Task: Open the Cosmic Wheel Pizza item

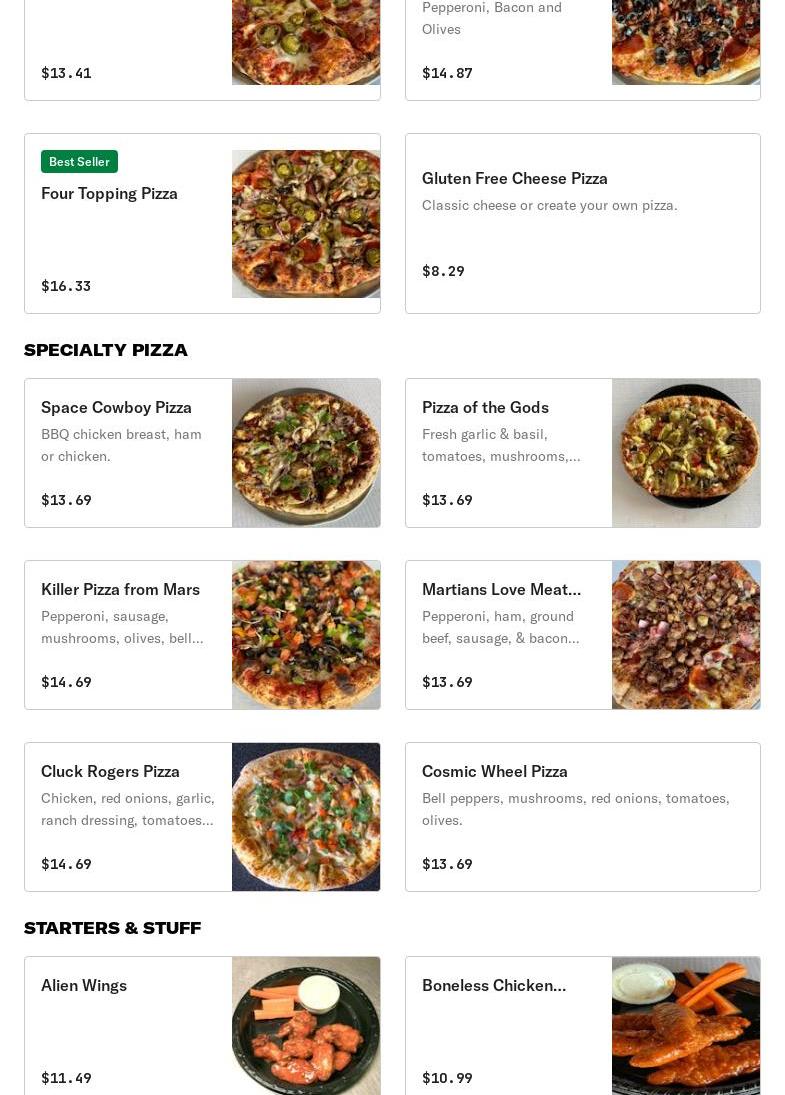Action: click(x=582, y=817)
